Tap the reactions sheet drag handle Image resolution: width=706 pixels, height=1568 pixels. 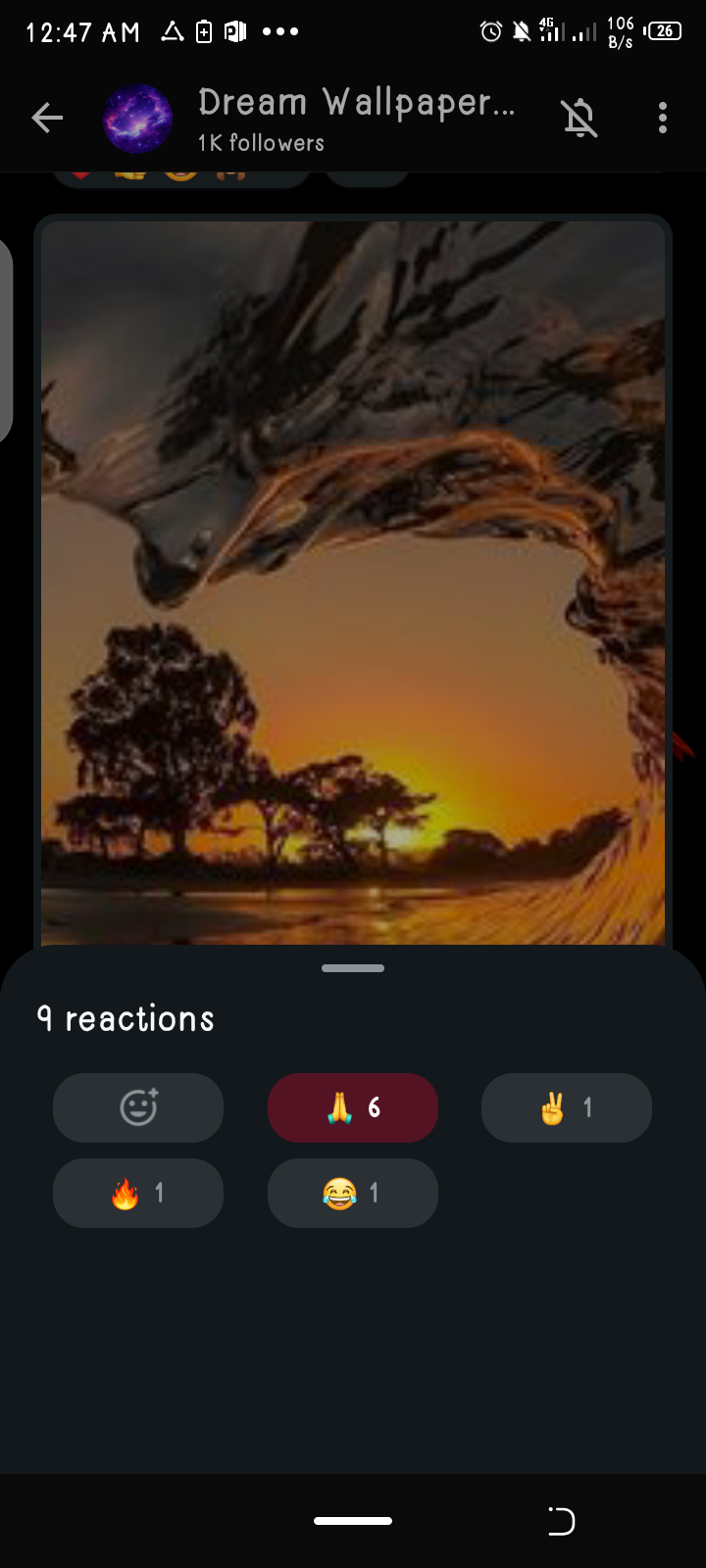[x=353, y=968]
